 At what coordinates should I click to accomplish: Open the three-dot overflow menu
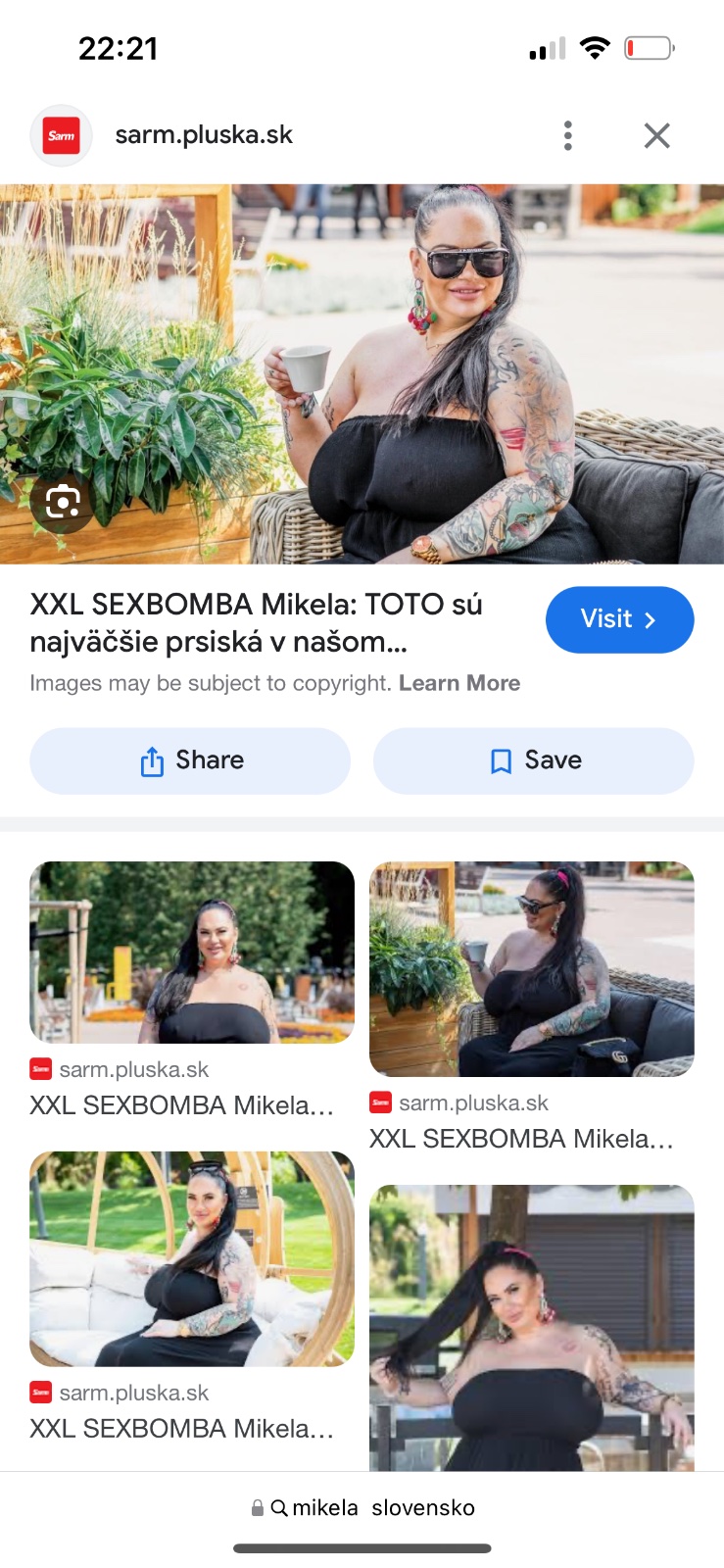click(x=567, y=135)
